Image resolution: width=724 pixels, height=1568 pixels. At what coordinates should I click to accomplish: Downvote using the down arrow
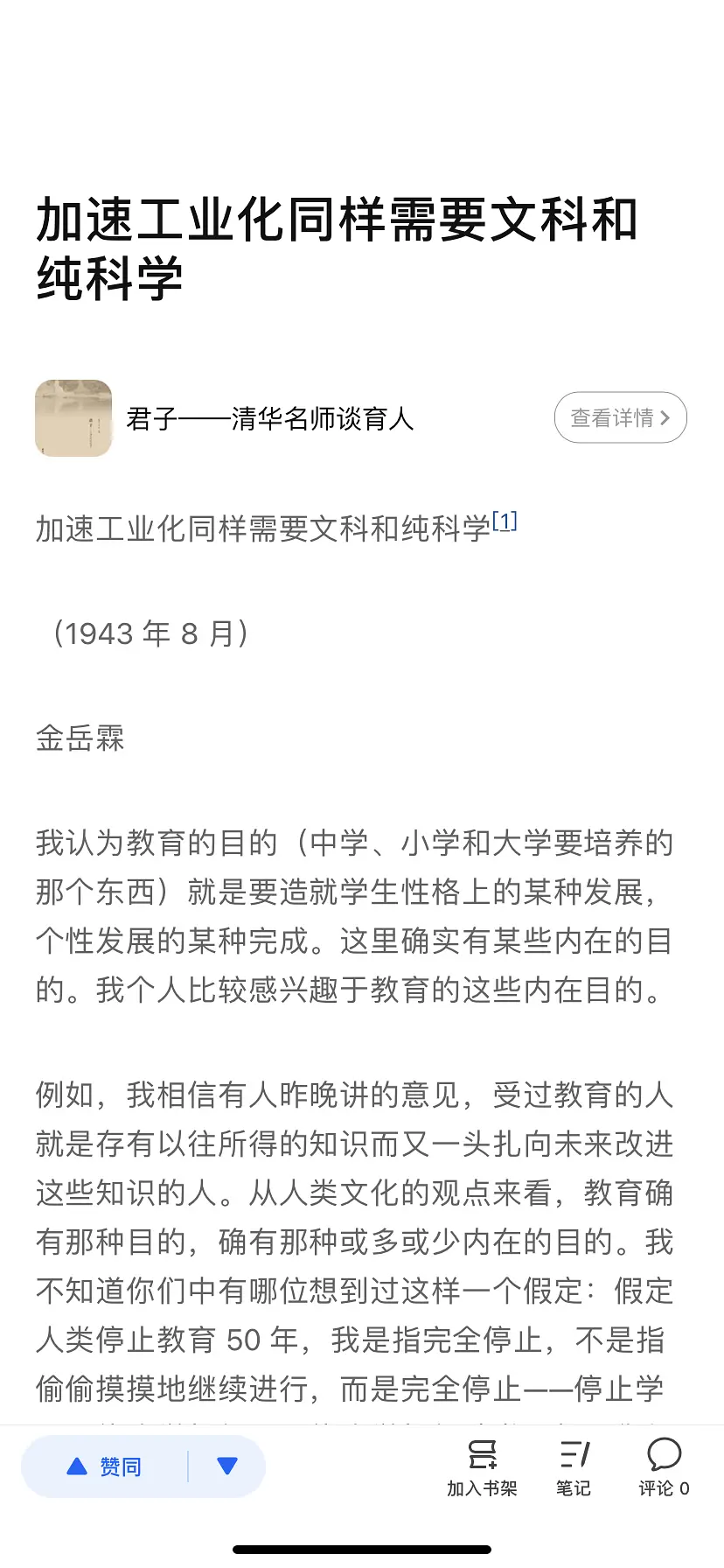pyautogui.click(x=227, y=1466)
